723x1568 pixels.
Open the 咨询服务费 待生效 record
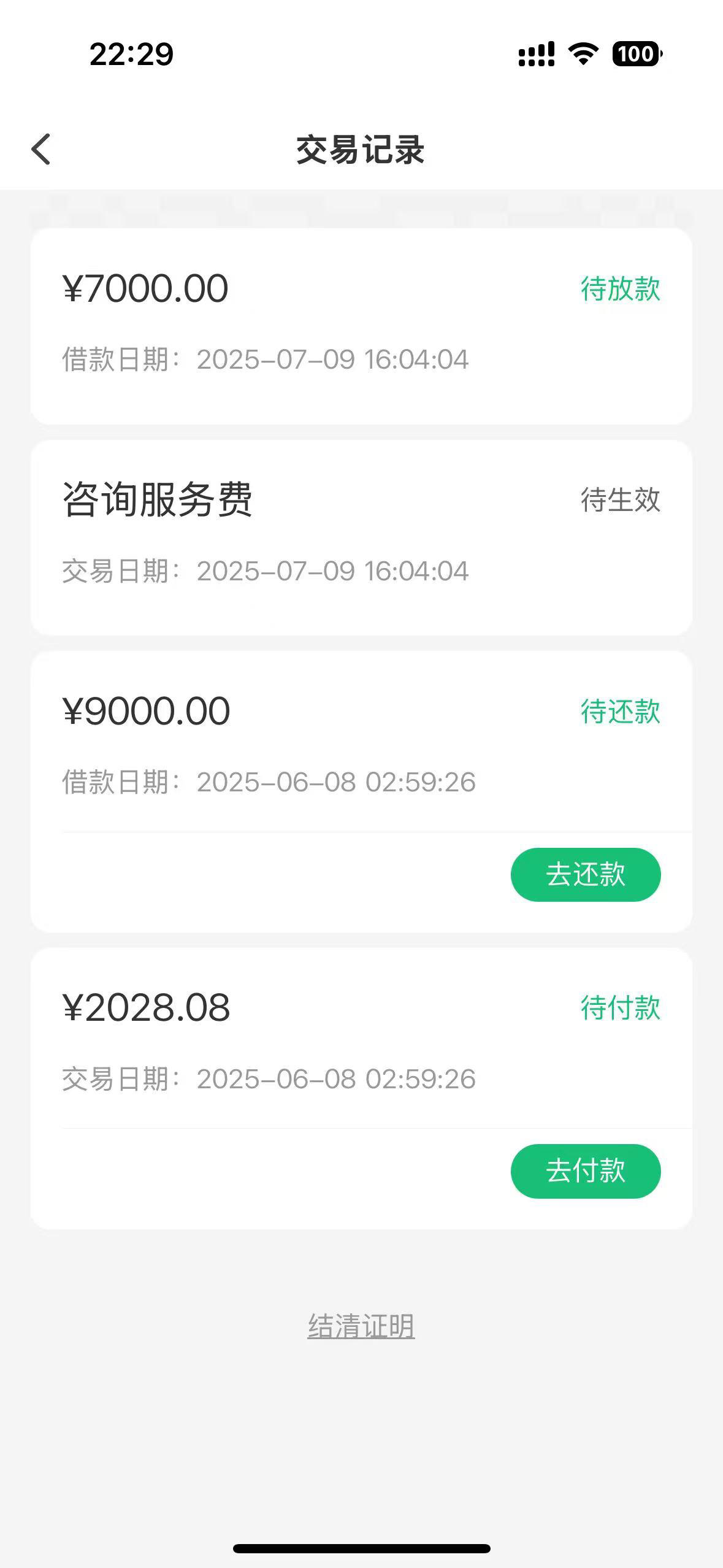point(361,537)
